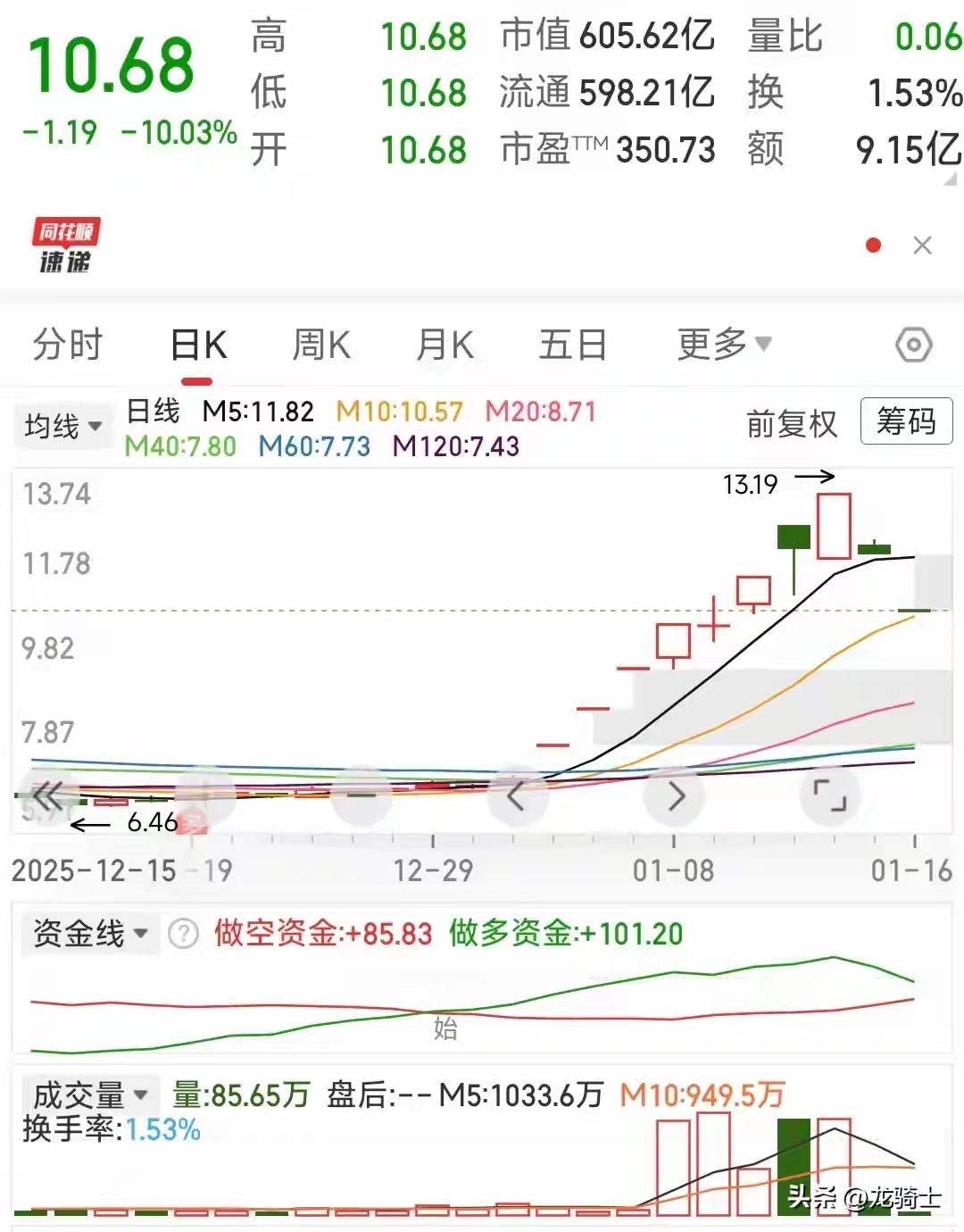This screenshot has height=1232, width=964.
Task: Enter fullscreen mode with the expand icon
Action: click(831, 796)
